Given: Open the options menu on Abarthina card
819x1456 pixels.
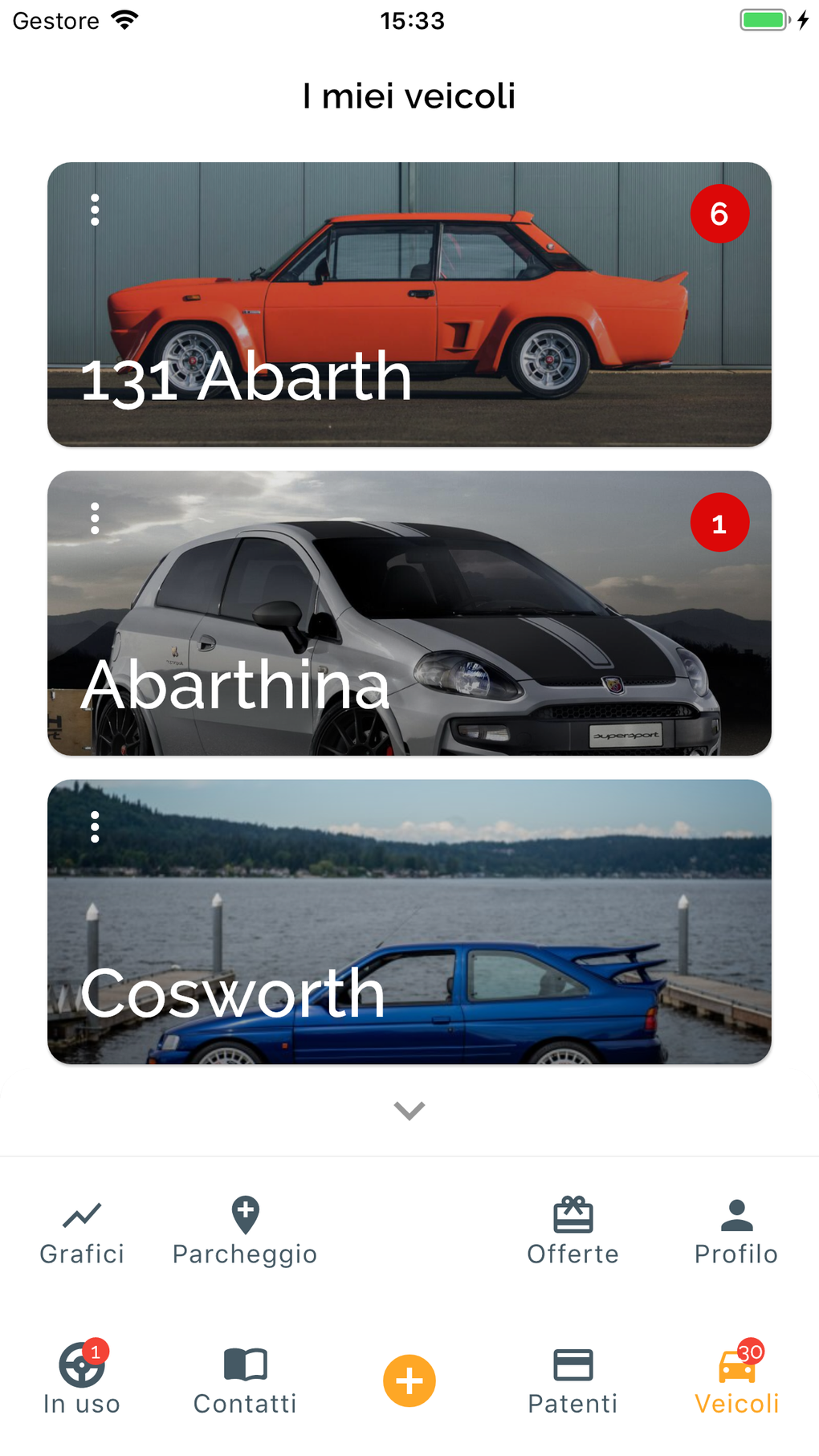Looking at the screenshot, I should click(x=95, y=519).
